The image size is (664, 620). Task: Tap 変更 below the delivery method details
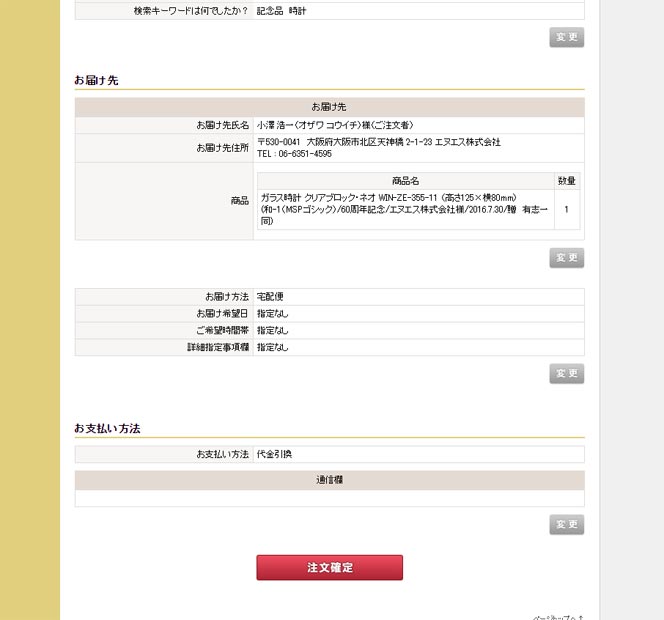(566, 374)
